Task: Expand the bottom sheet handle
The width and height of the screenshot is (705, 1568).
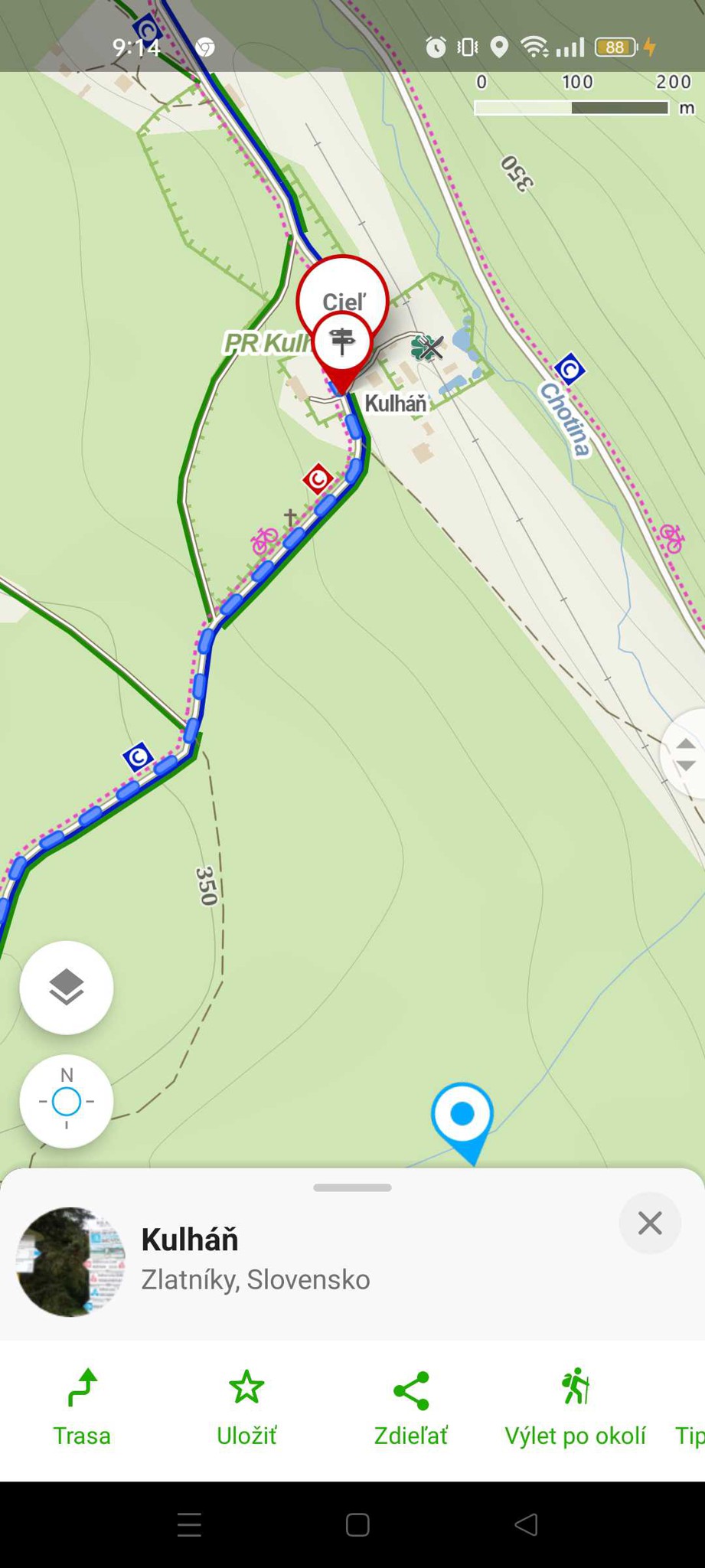Action: [352, 1187]
